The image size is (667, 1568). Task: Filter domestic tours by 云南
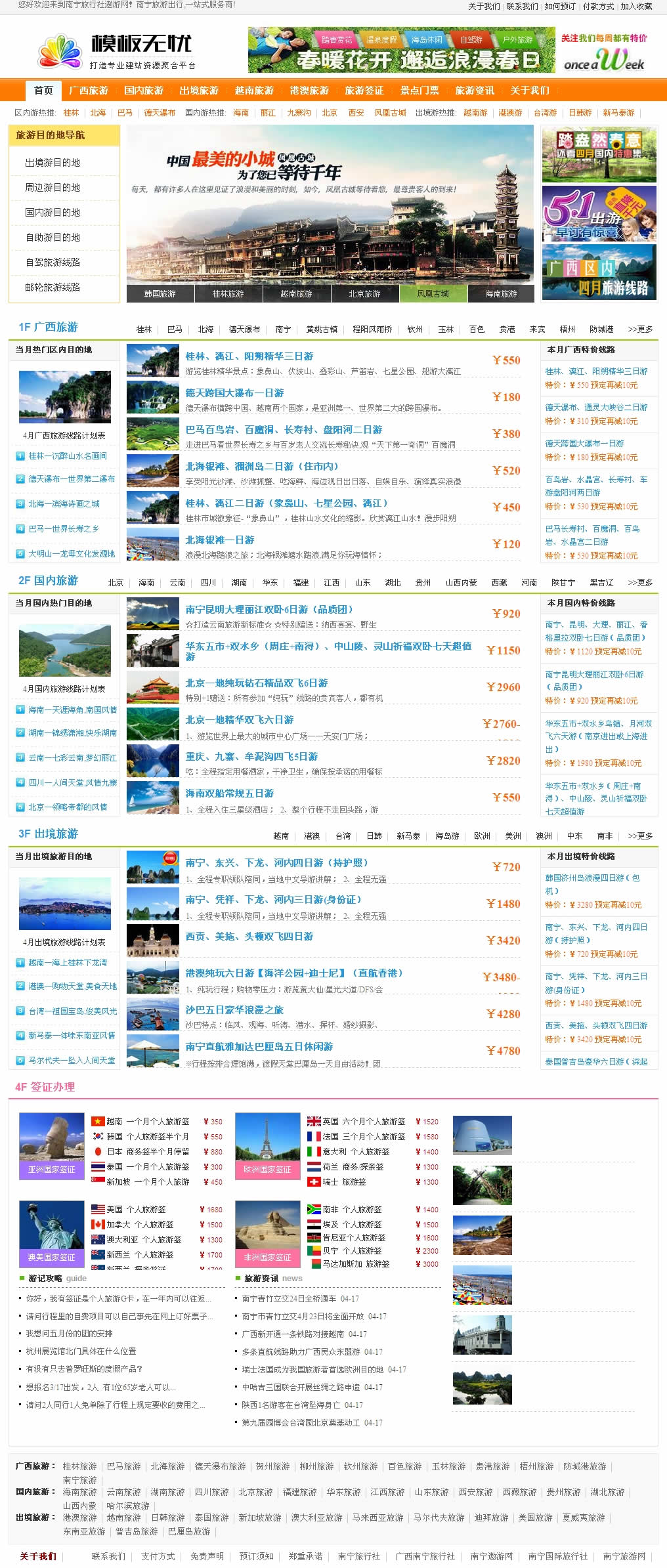[177, 583]
